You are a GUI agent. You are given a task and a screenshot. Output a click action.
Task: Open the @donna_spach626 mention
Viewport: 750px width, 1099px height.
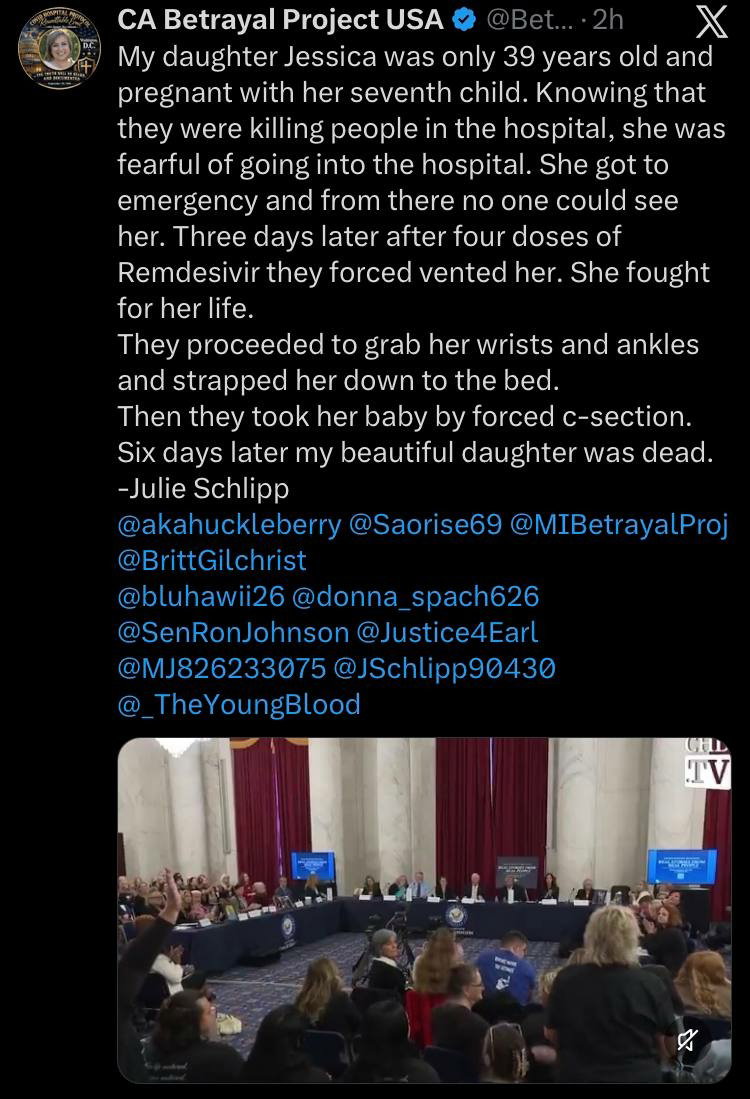point(415,596)
